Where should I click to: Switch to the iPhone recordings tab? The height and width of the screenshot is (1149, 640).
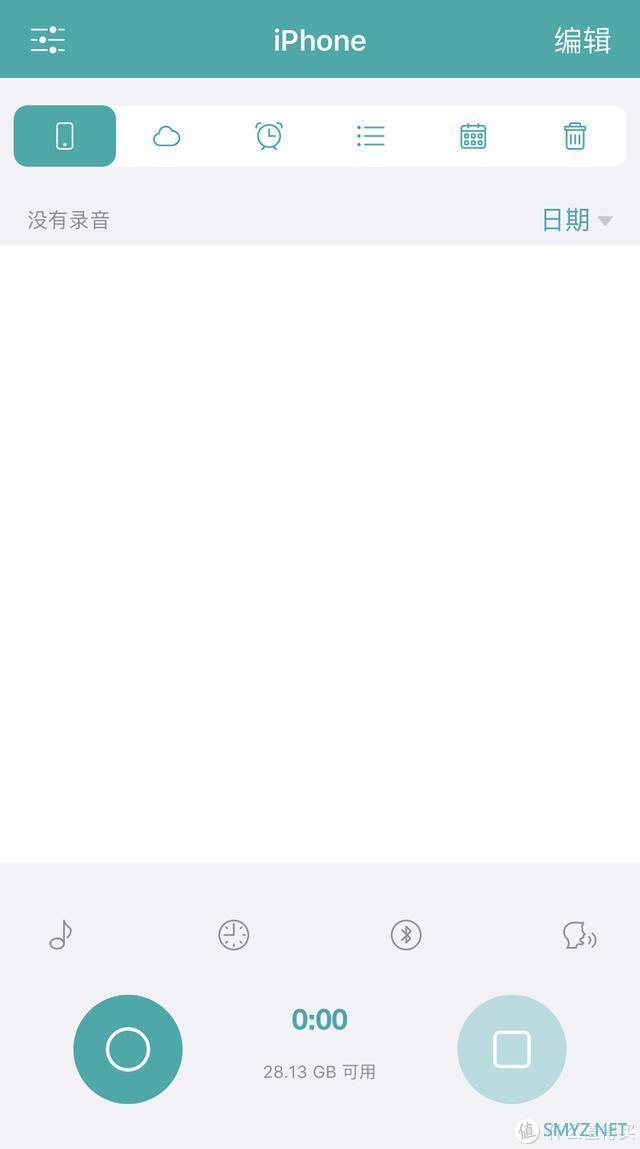65,136
